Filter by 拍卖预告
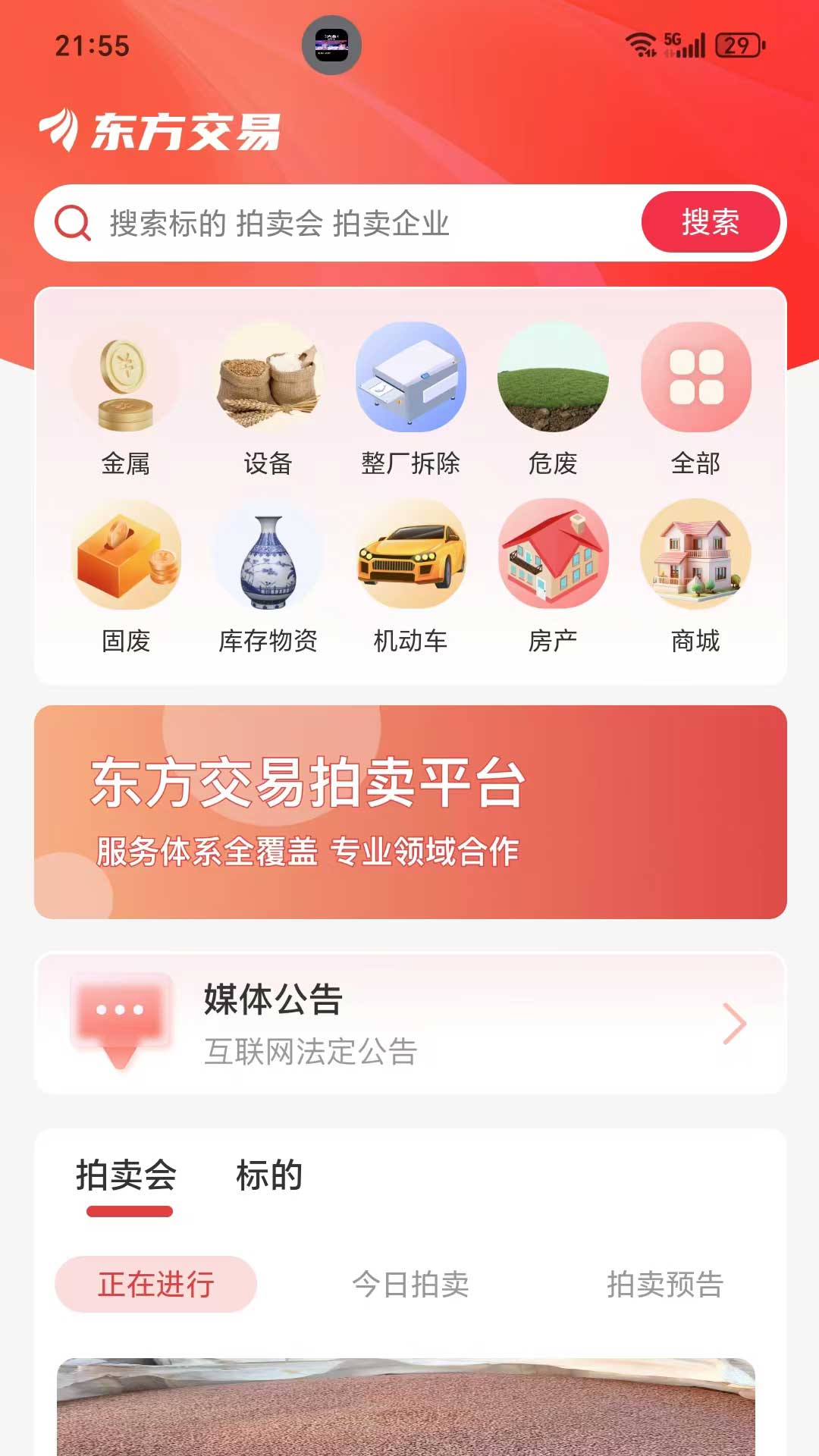This screenshot has width=819, height=1456. tap(665, 1284)
